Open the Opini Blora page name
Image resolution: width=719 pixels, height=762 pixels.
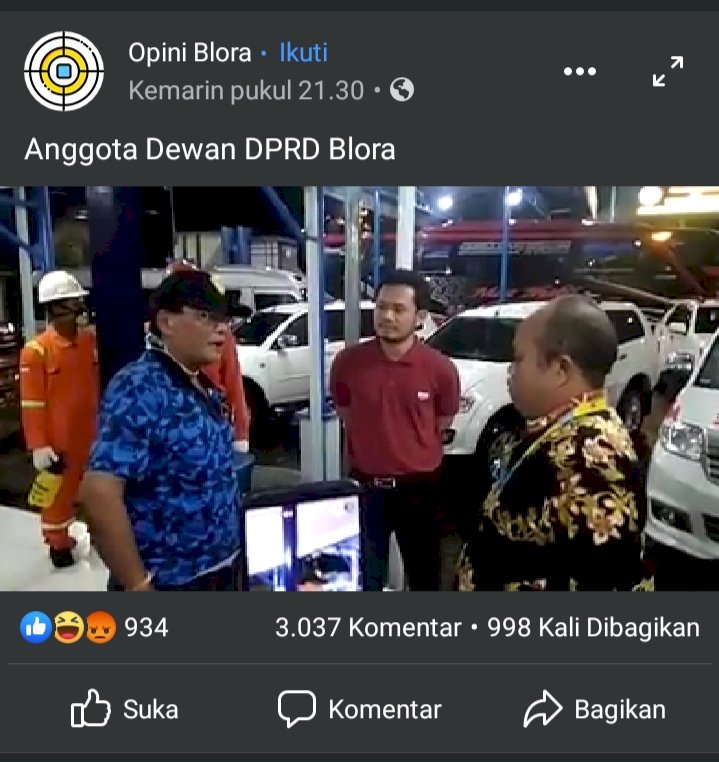(189, 53)
